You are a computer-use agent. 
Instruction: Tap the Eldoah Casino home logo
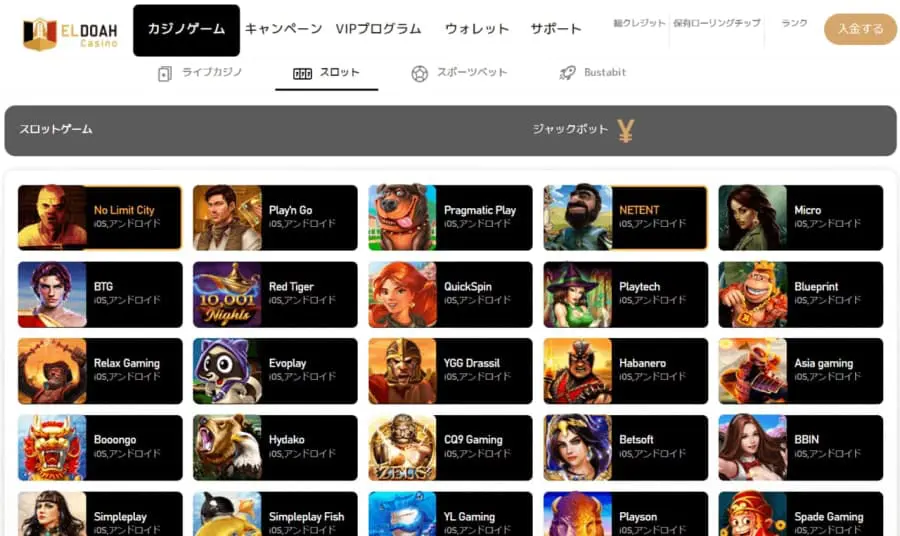pyautogui.click(x=70, y=34)
